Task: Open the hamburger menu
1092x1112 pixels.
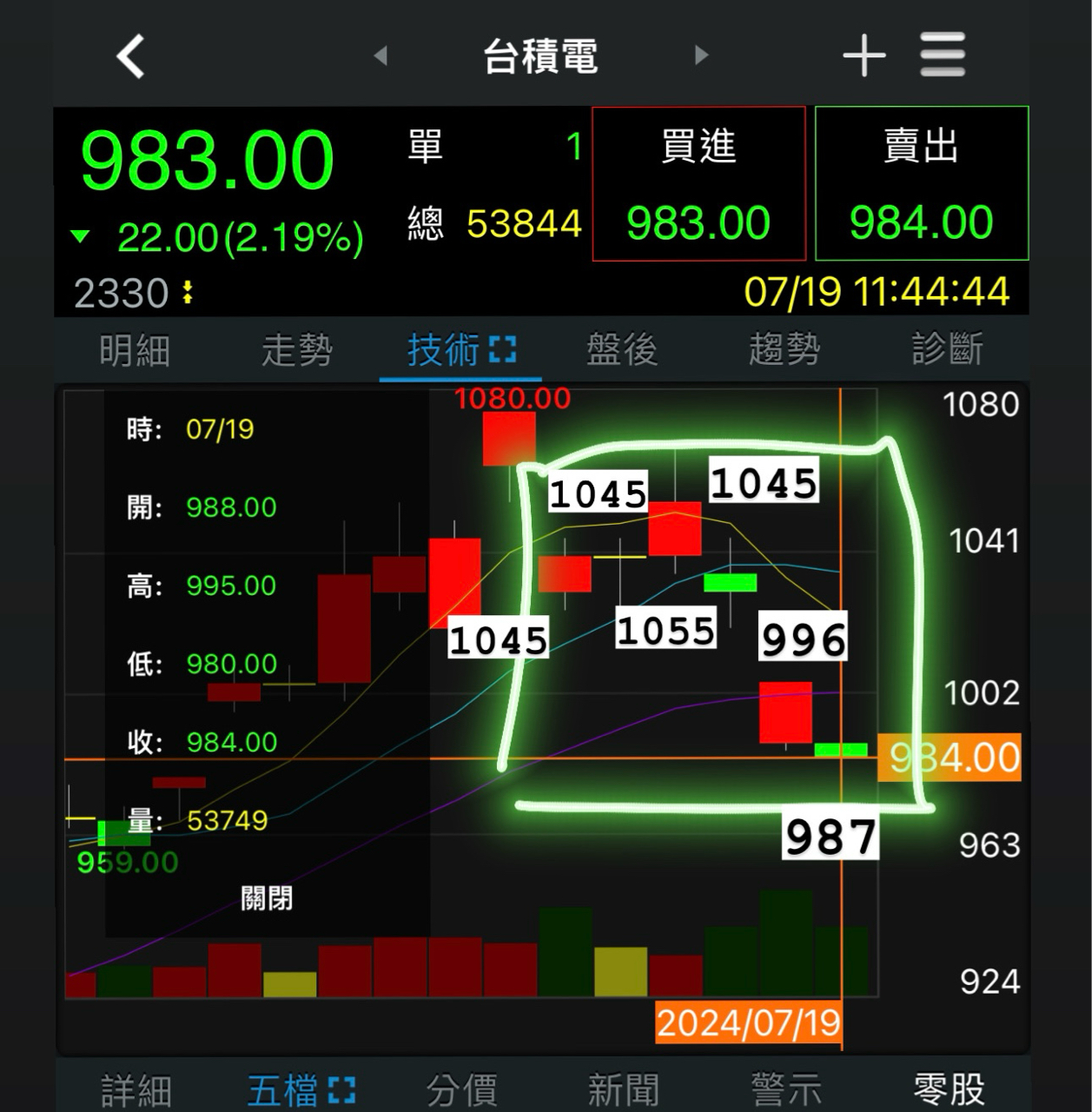Action: [943, 56]
